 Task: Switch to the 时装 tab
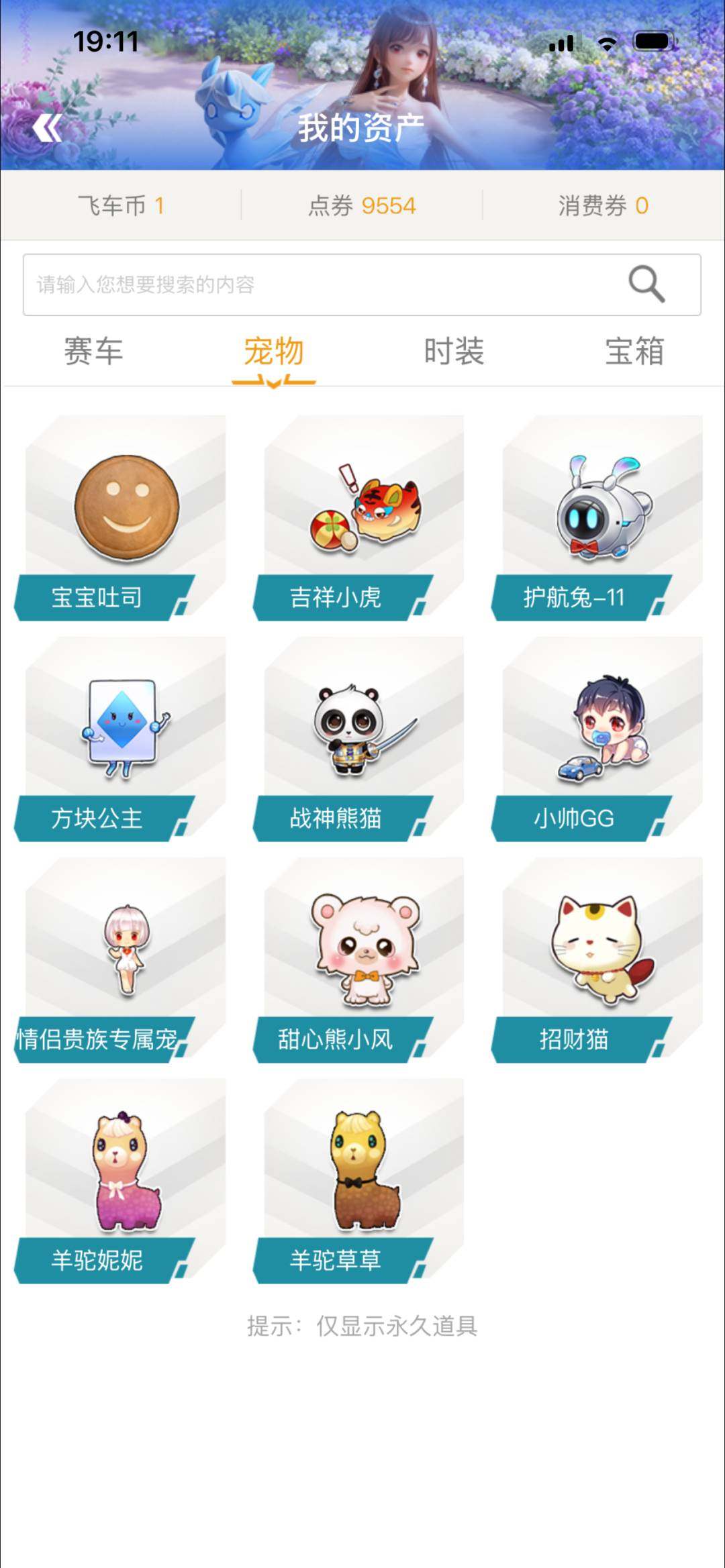pyautogui.click(x=453, y=352)
